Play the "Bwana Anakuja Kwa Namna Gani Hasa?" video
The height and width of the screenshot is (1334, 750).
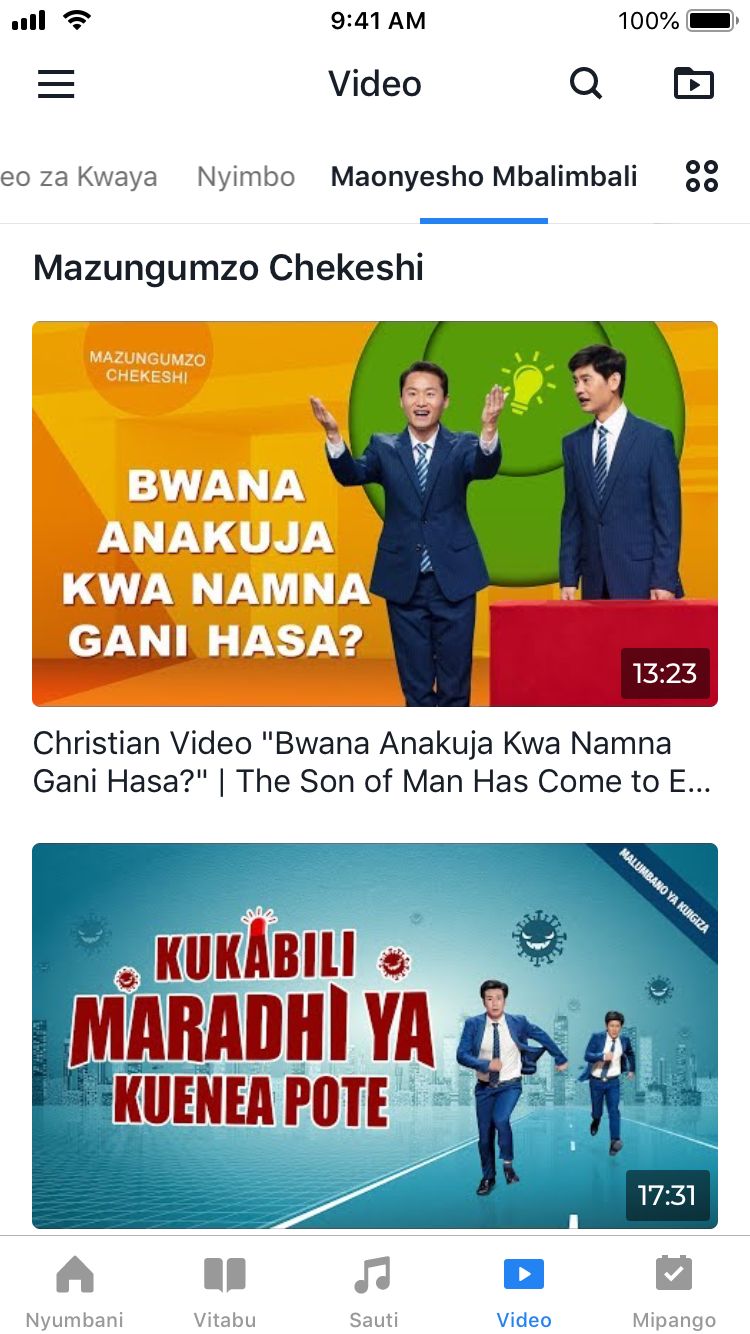(x=375, y=514)
